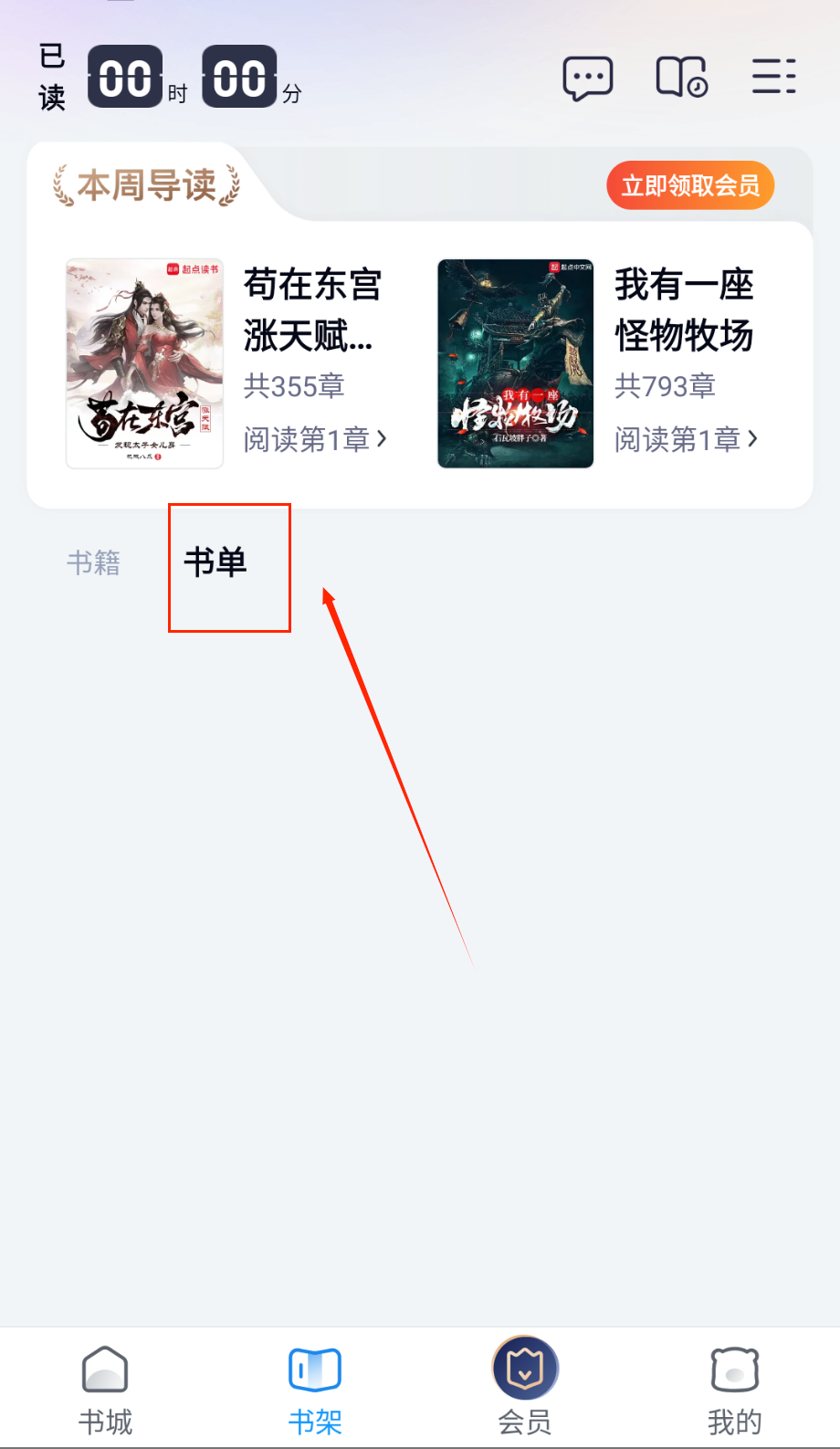
Task: Open the book cover 我有一座怪物牧场
Action: [x=516, y=363]
